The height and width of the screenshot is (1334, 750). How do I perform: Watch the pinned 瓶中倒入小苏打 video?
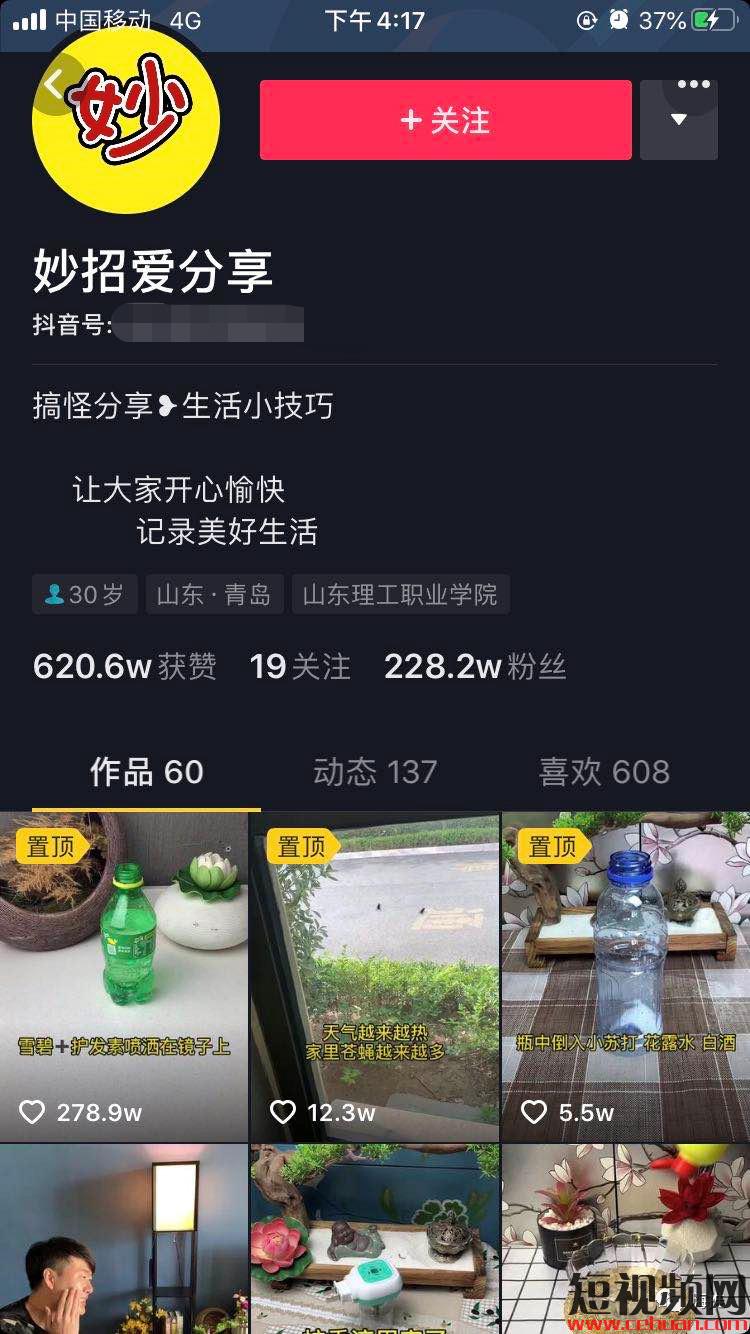(626, 976)
